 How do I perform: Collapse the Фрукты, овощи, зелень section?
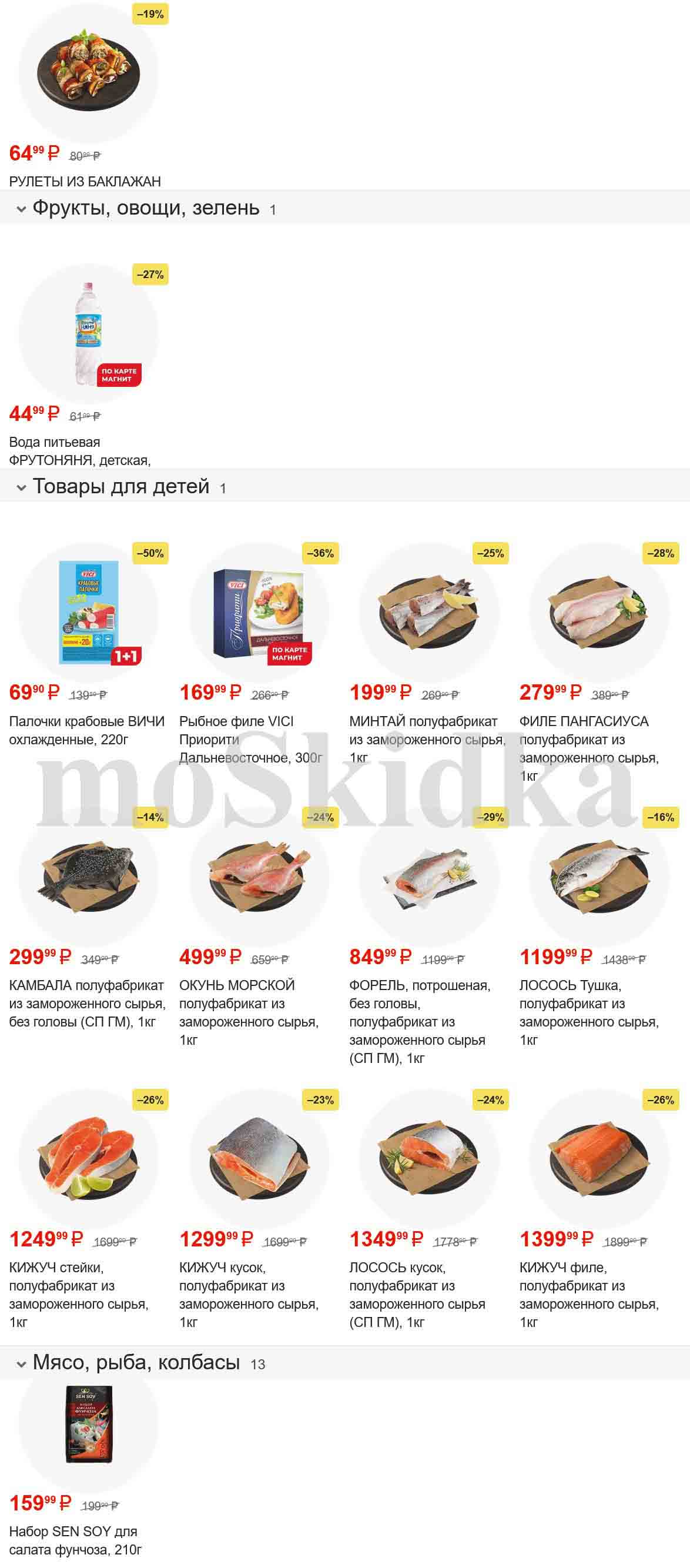[22, 209]
